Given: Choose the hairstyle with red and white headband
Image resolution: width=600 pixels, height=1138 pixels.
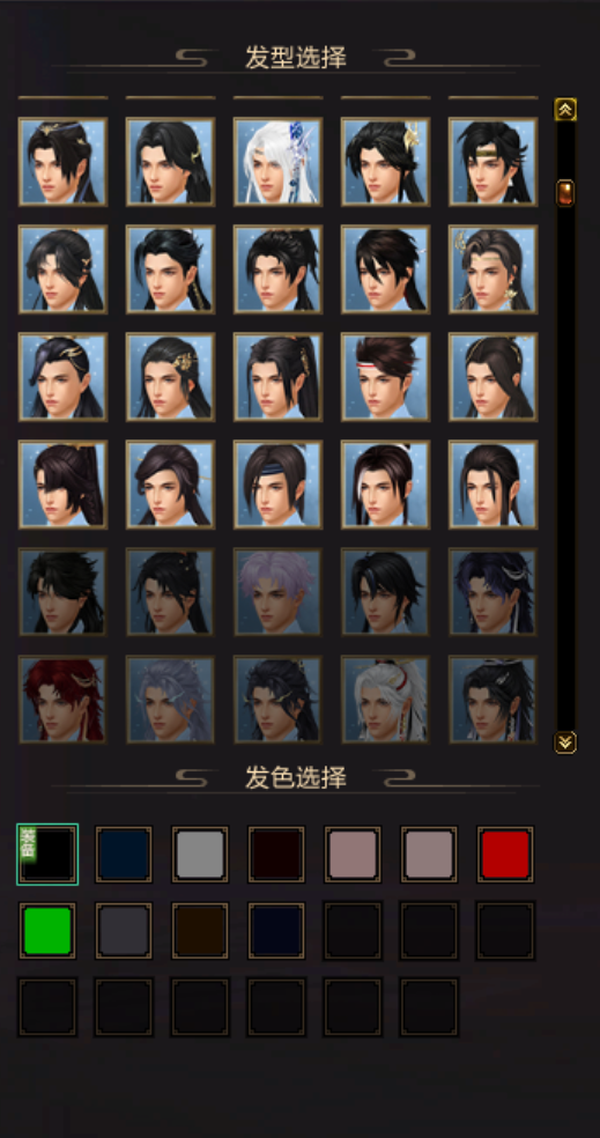Looking at the screenshot, I should pos(385,377).
